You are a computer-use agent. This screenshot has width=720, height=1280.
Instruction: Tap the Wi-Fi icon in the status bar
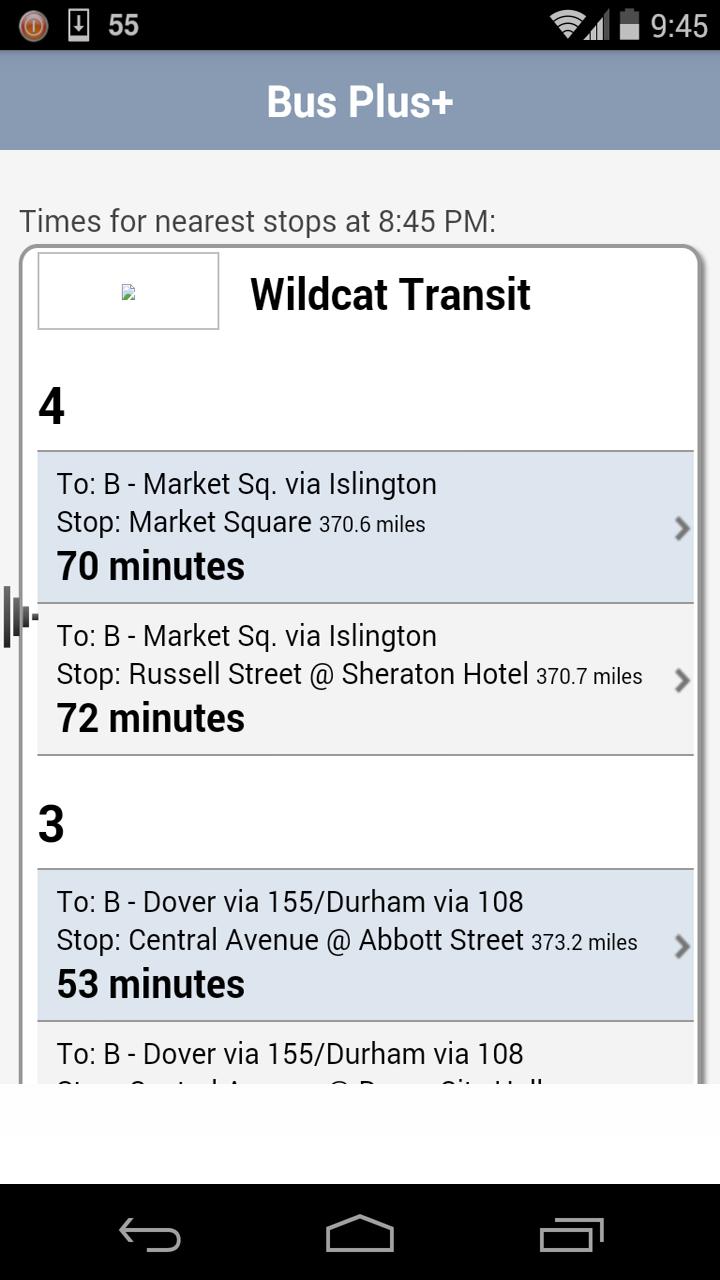pos(570,24)
